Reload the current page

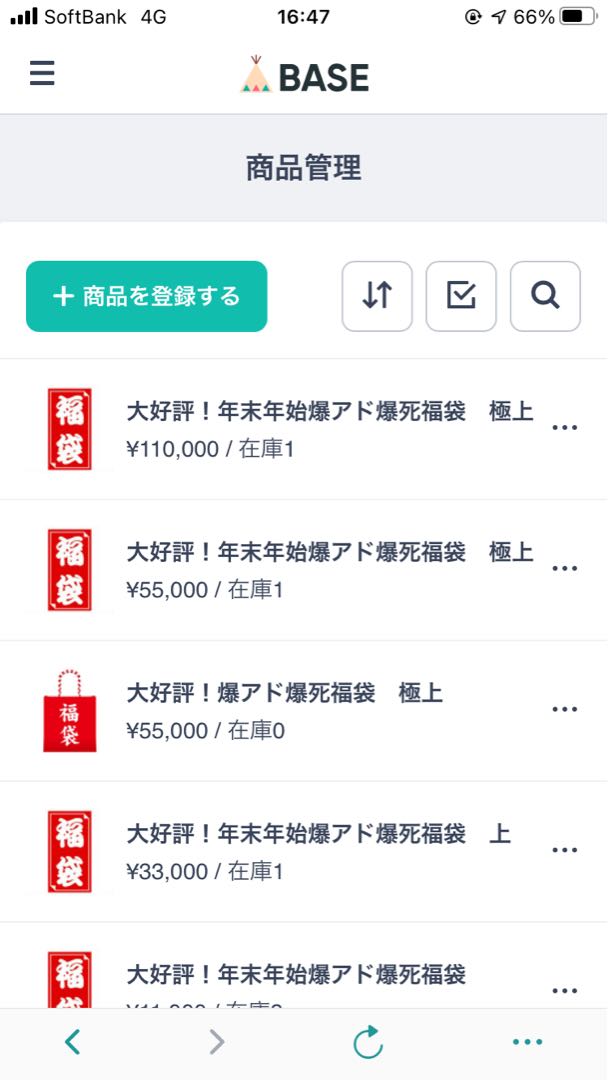[x=368, y=1043]
